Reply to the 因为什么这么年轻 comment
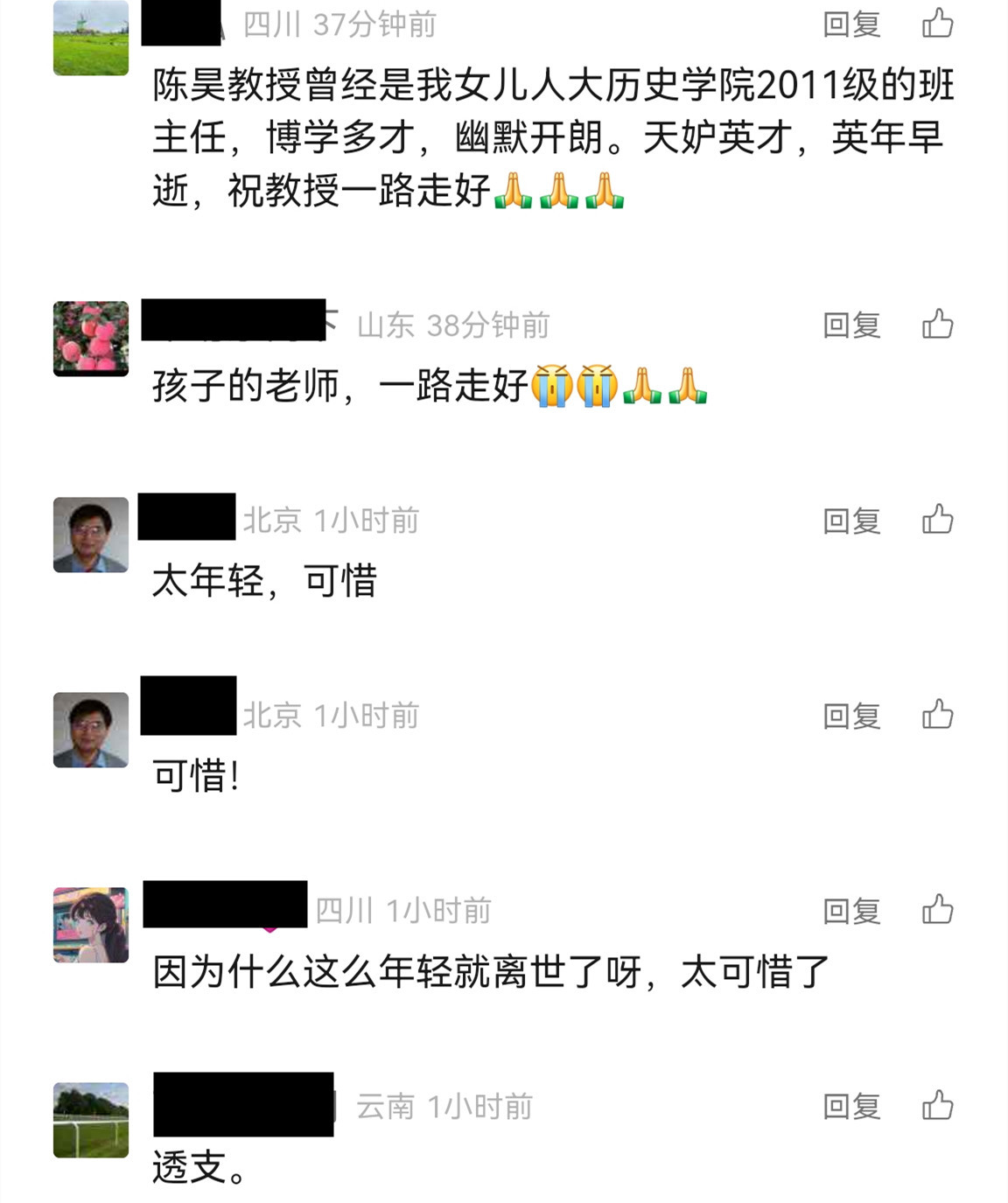The width and height of the screenshot is (1008, 1203). coord(850,912)
